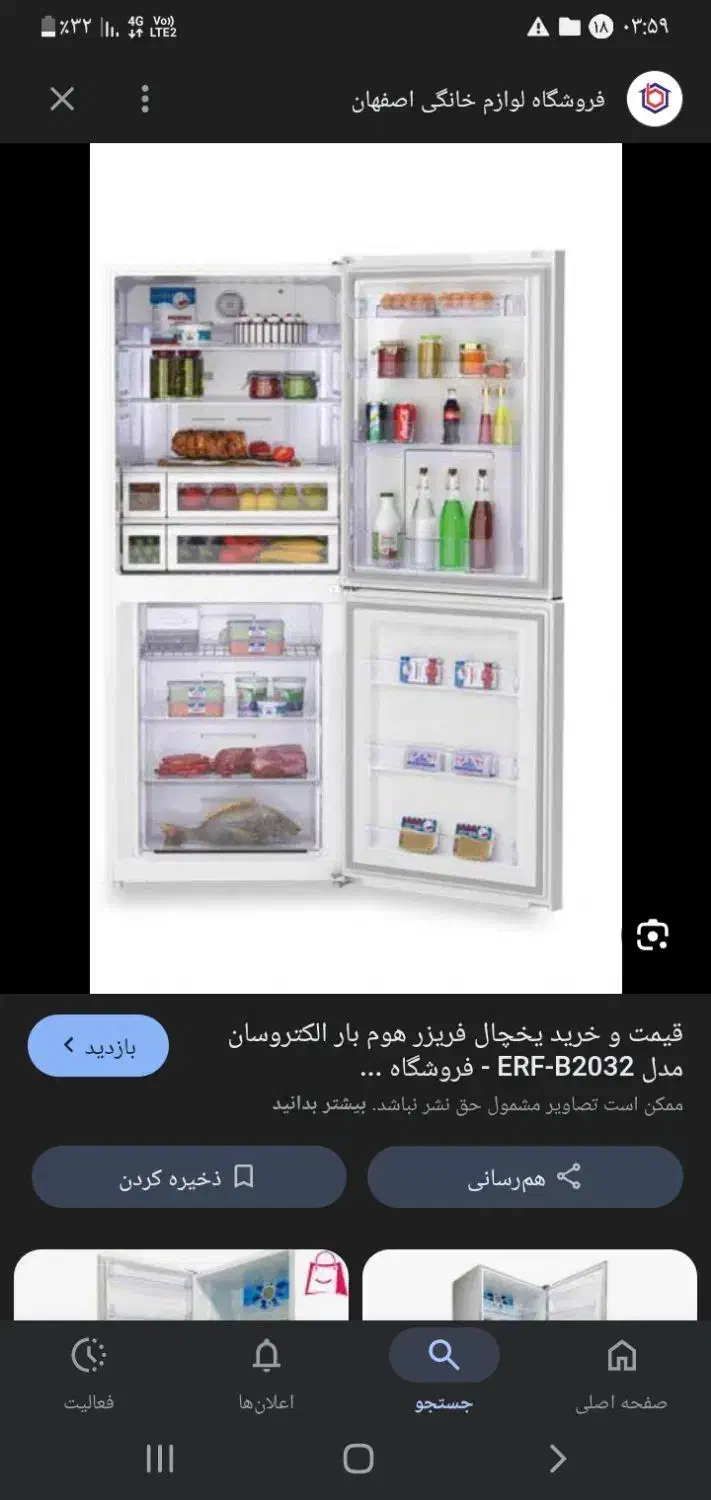The image size is (711, 1500).
Task: Save the image with ذخیره کردن
Action: click(x=189, y=1177)
